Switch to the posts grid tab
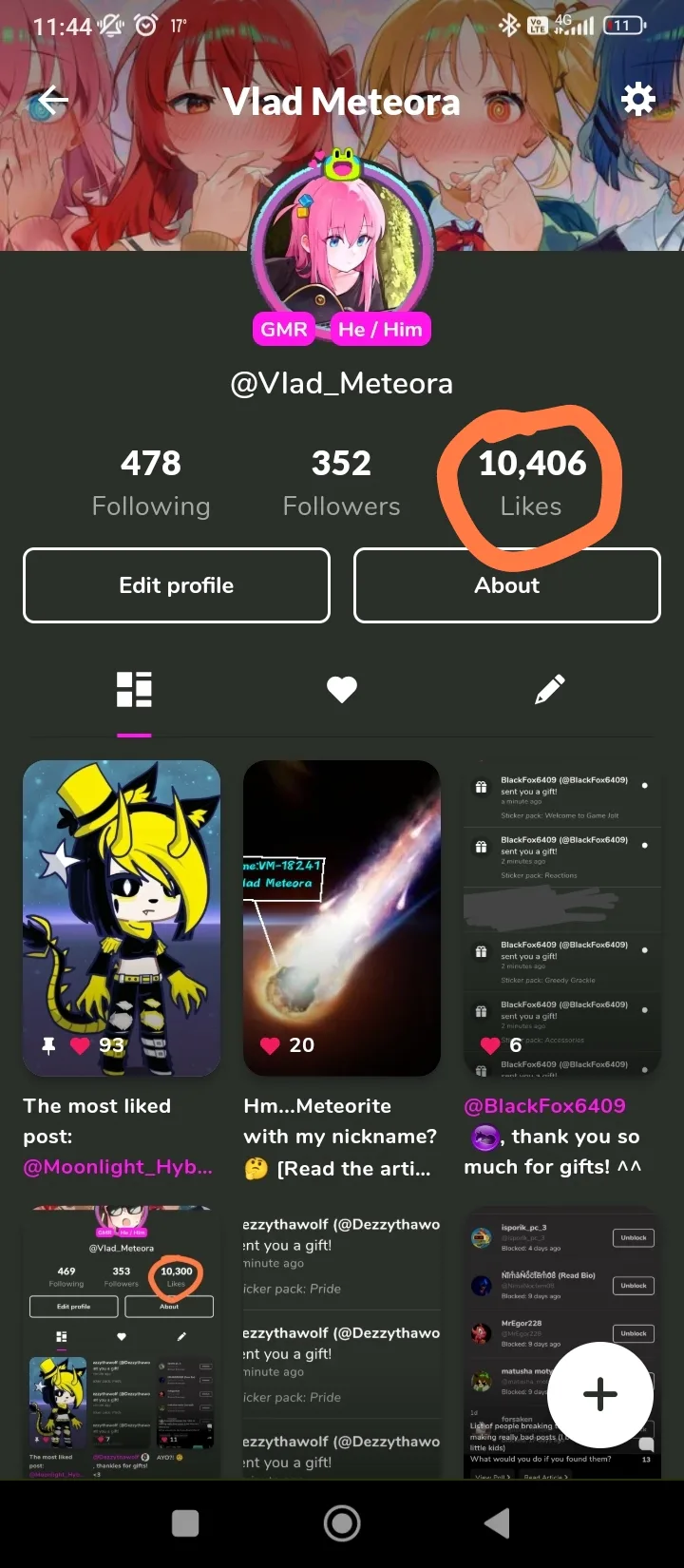The height and width of the screenshot is (1568, 684). click(x=134, y=690)
